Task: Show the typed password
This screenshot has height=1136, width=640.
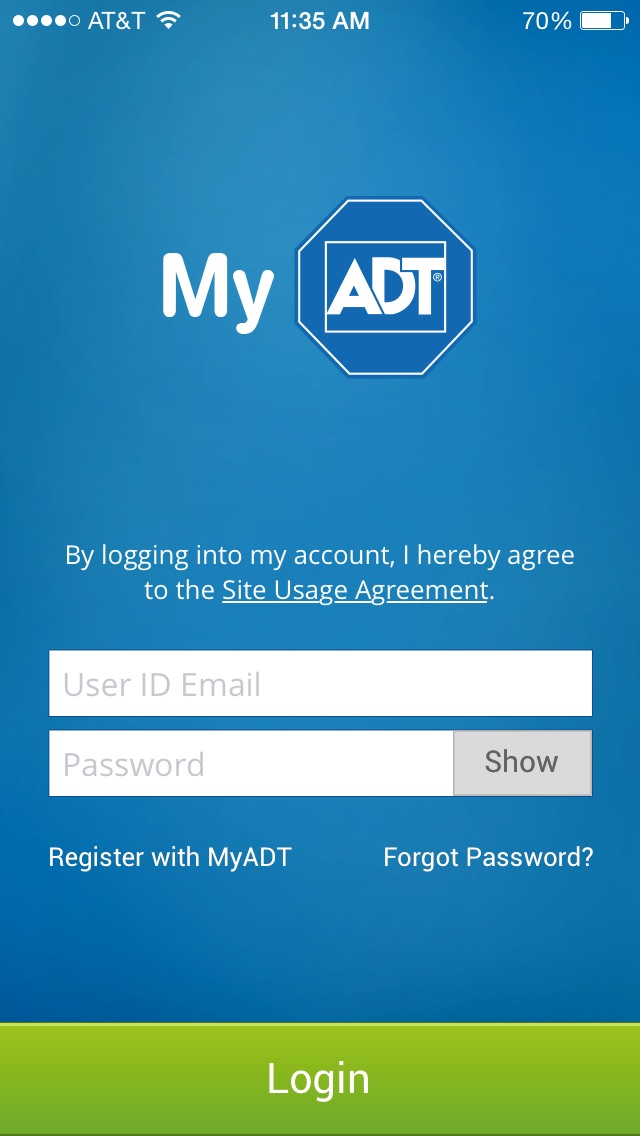Action: point(523,763)
